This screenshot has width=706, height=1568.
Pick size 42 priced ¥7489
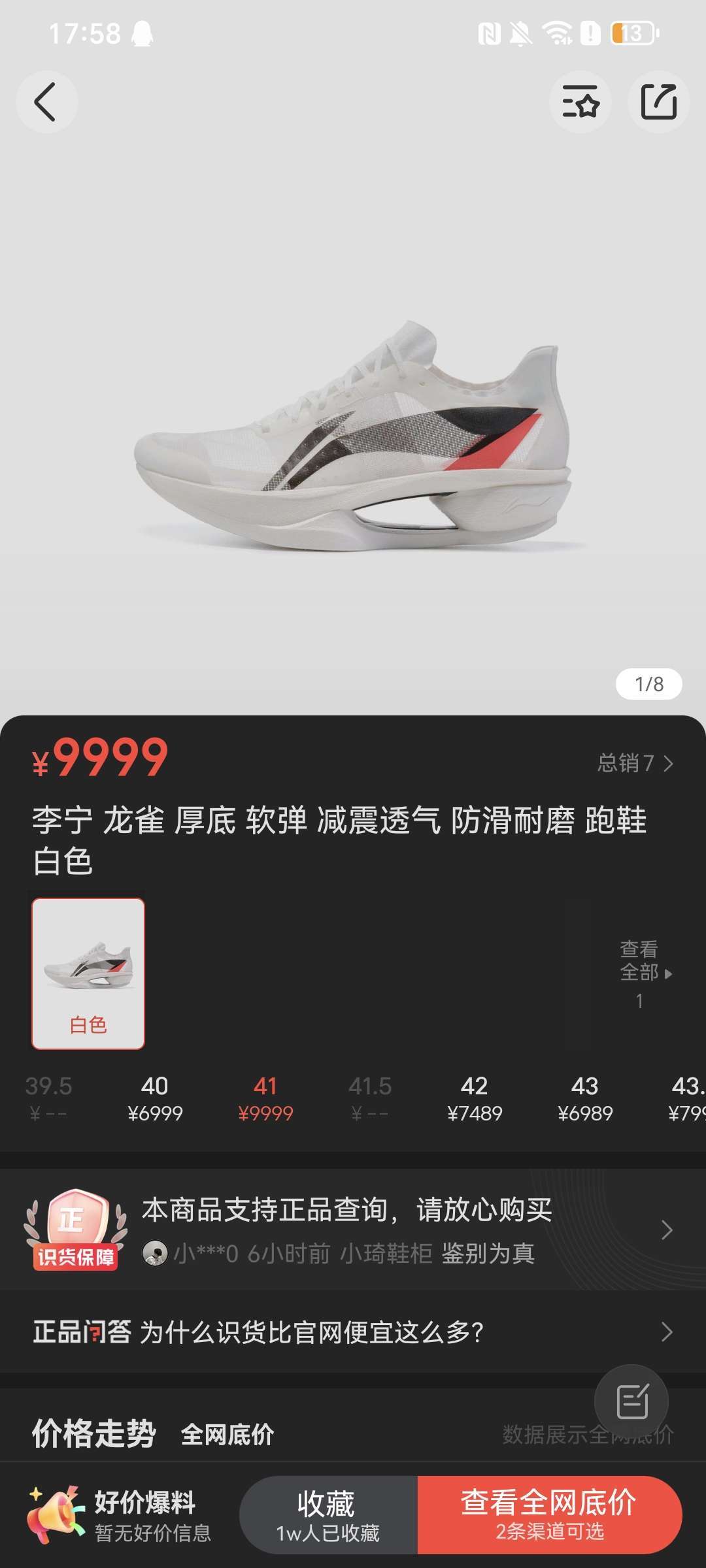(x=475, y=1098)
